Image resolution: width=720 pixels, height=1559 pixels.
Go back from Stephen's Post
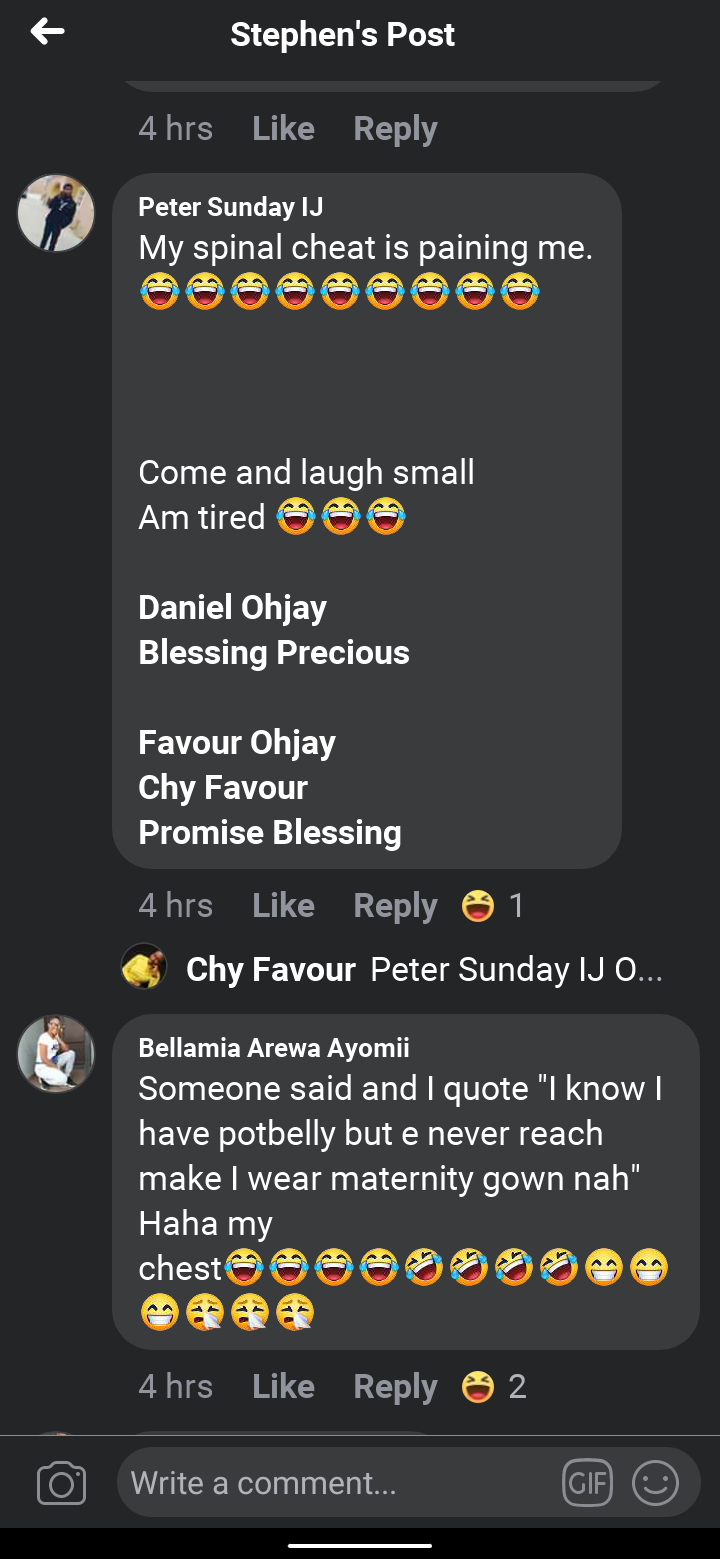[x=47, y=33]
